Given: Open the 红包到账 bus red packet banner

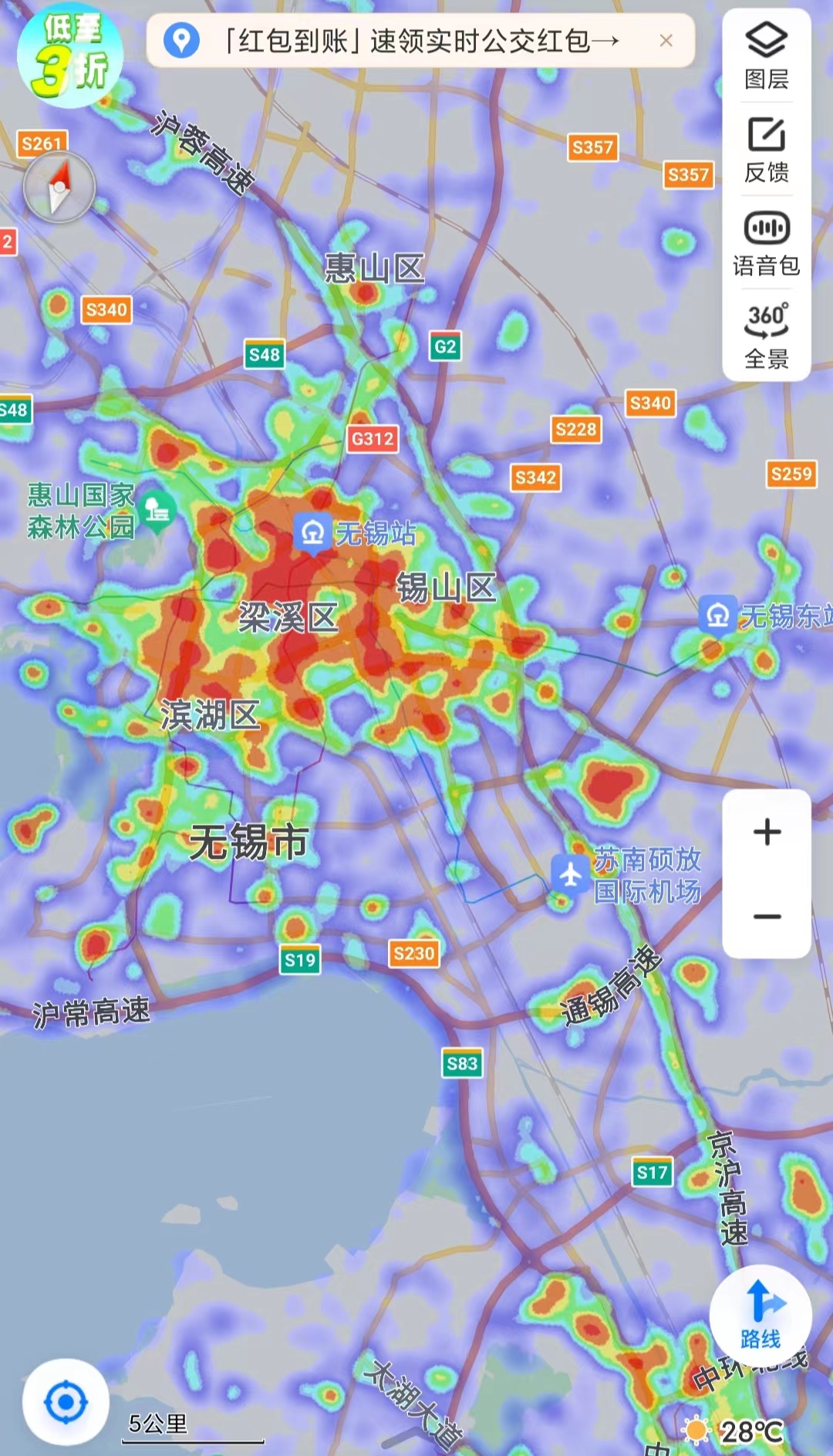Looking at the screenshot, I should tap(409, 40).
